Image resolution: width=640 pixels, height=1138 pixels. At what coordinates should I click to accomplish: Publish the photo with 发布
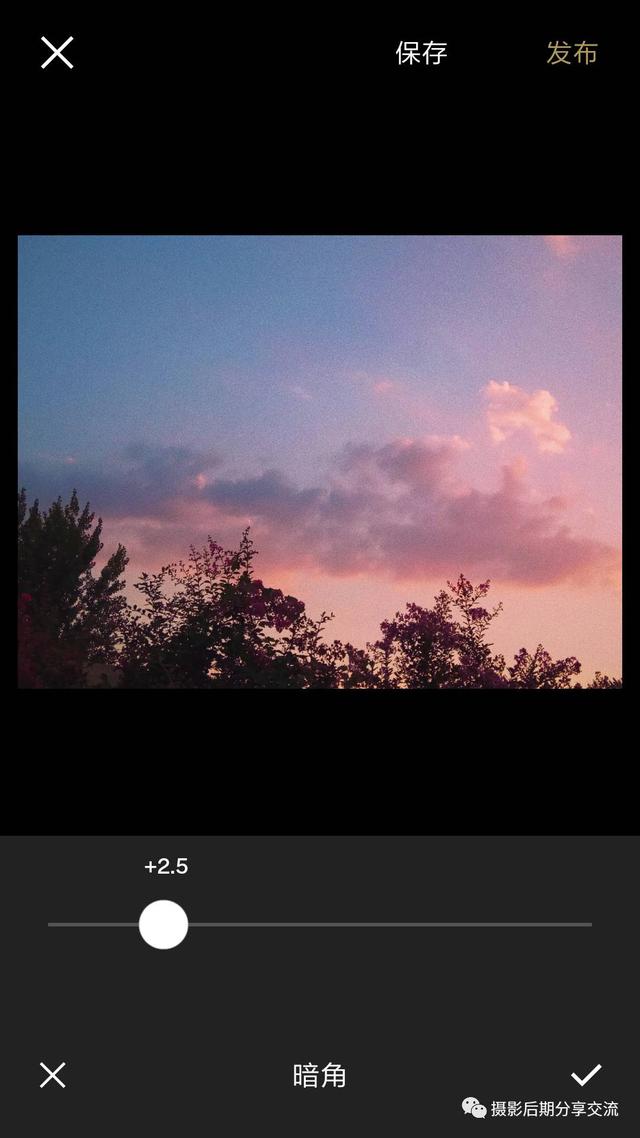(x=571, y=53)
